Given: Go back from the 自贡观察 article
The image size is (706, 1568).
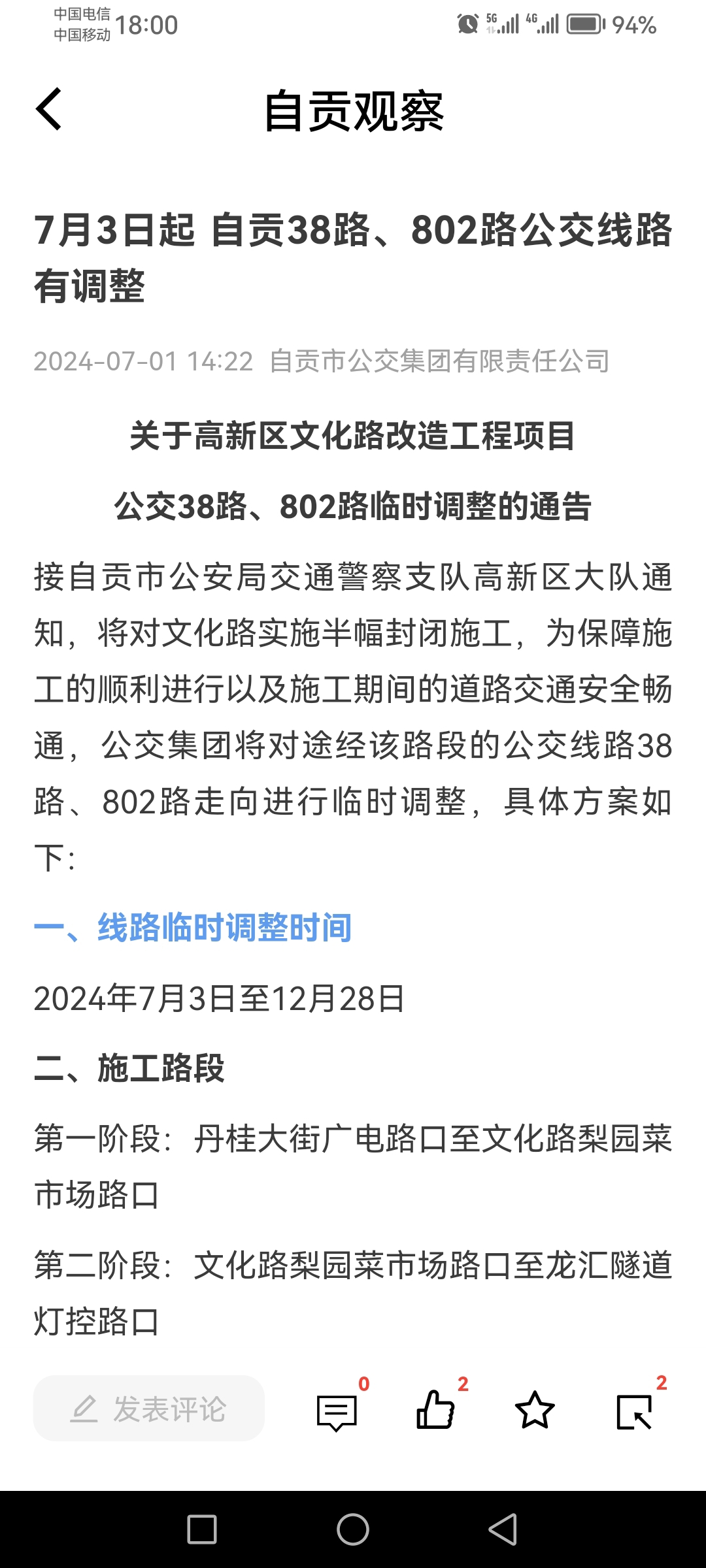Looking at the screenshot, I should click(49, 110).
